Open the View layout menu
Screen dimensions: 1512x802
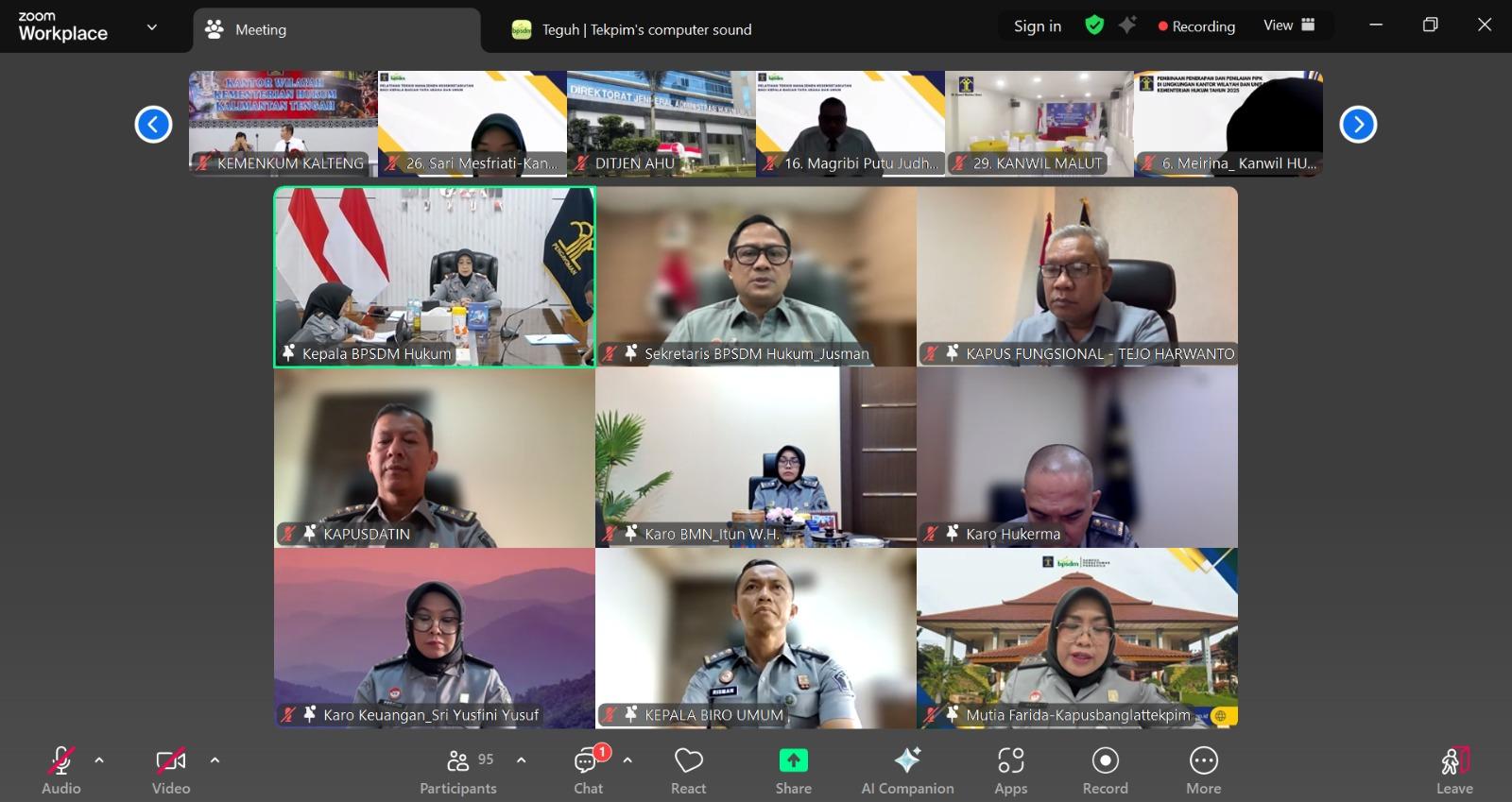tap(1289, 26)
